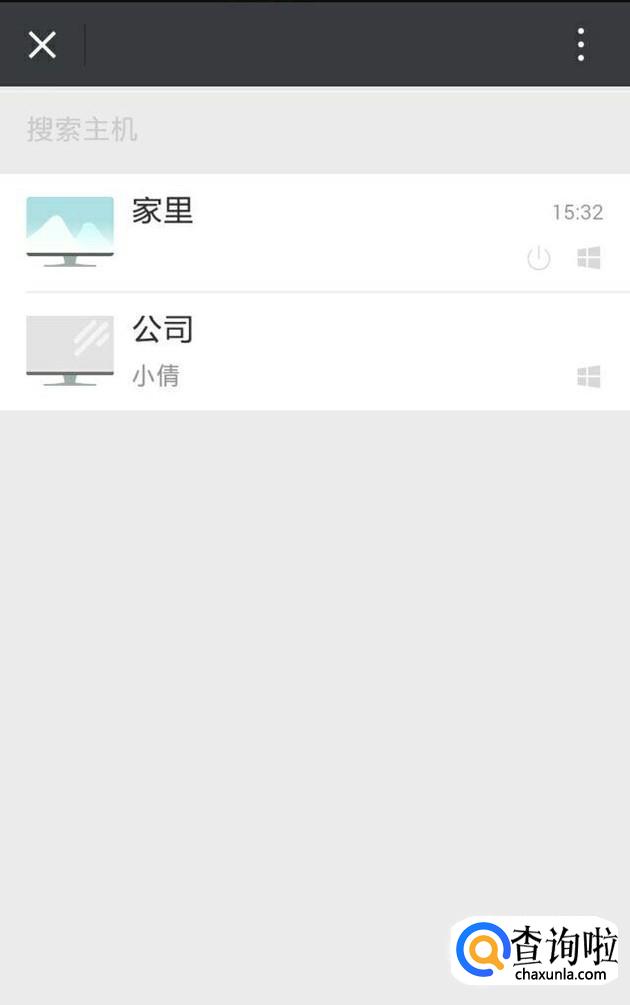Open the three-dot overflow menu
The image size is (630, 1005).
coord(580,45)
